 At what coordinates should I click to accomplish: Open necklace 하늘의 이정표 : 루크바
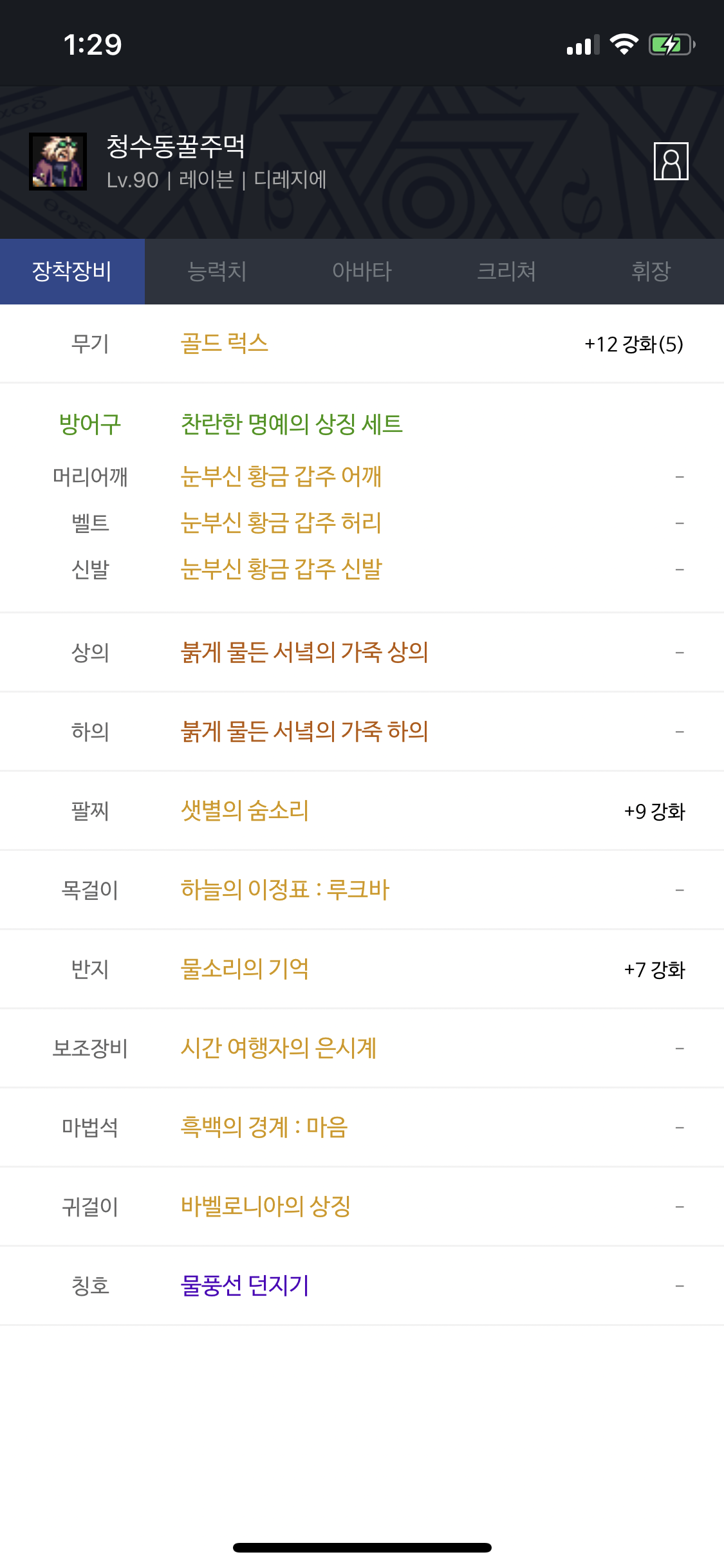coord(284,890)
